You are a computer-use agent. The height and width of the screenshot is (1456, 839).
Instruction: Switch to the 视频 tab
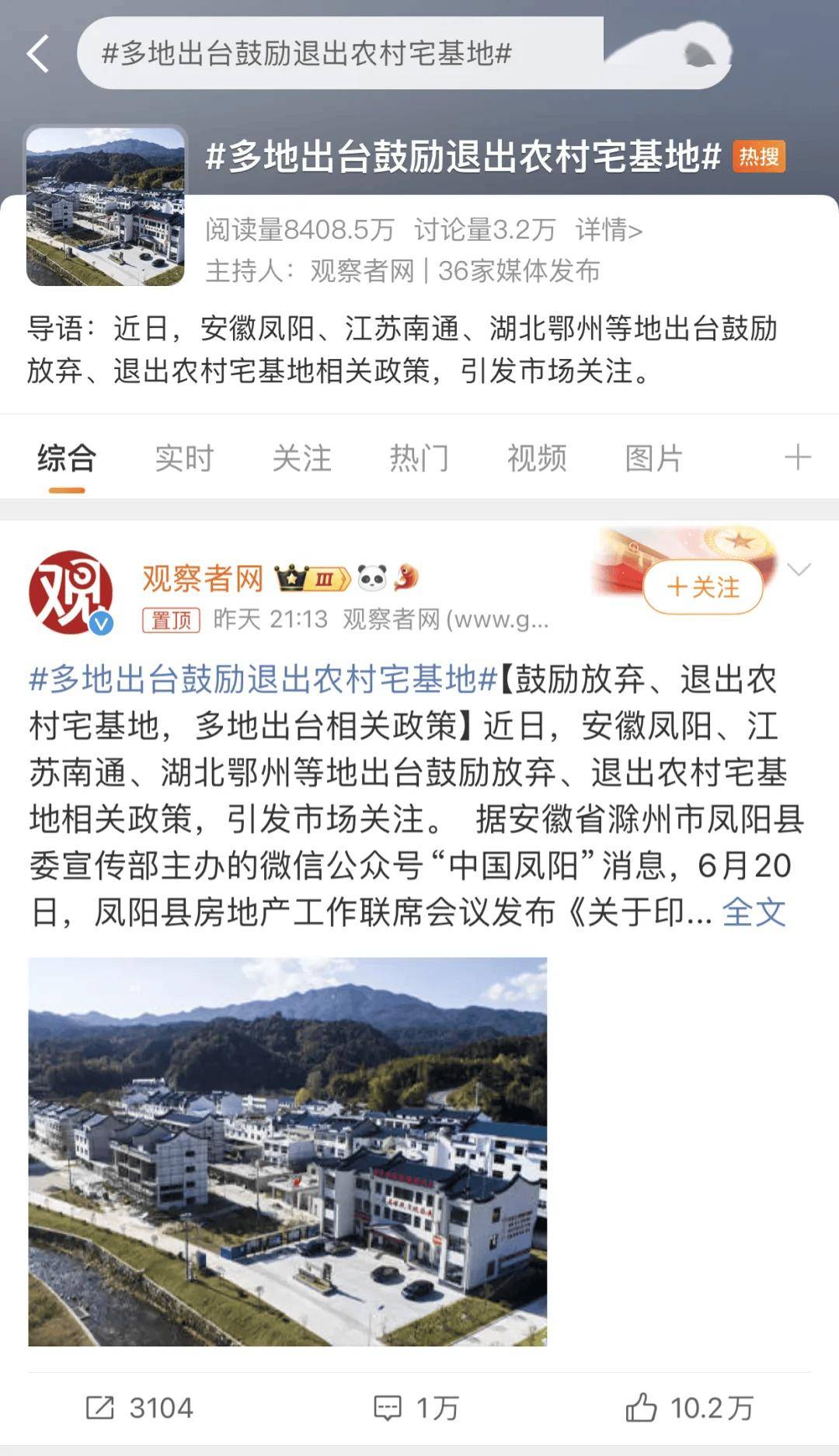537,458
